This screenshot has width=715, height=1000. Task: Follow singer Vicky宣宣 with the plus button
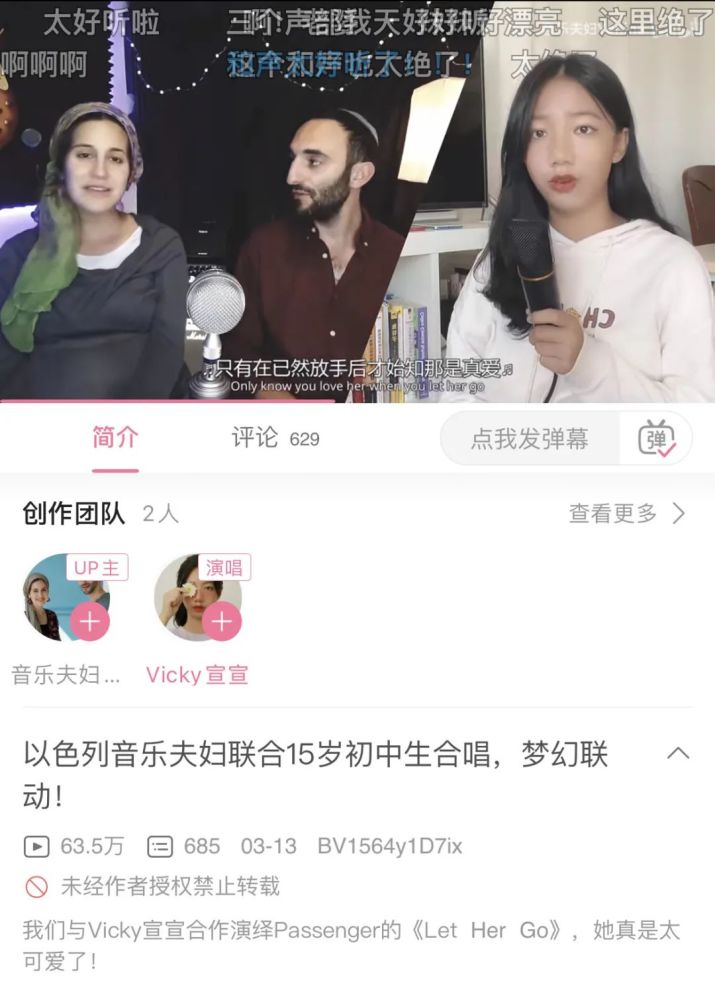pyautogui.click(x=221, y=622)
